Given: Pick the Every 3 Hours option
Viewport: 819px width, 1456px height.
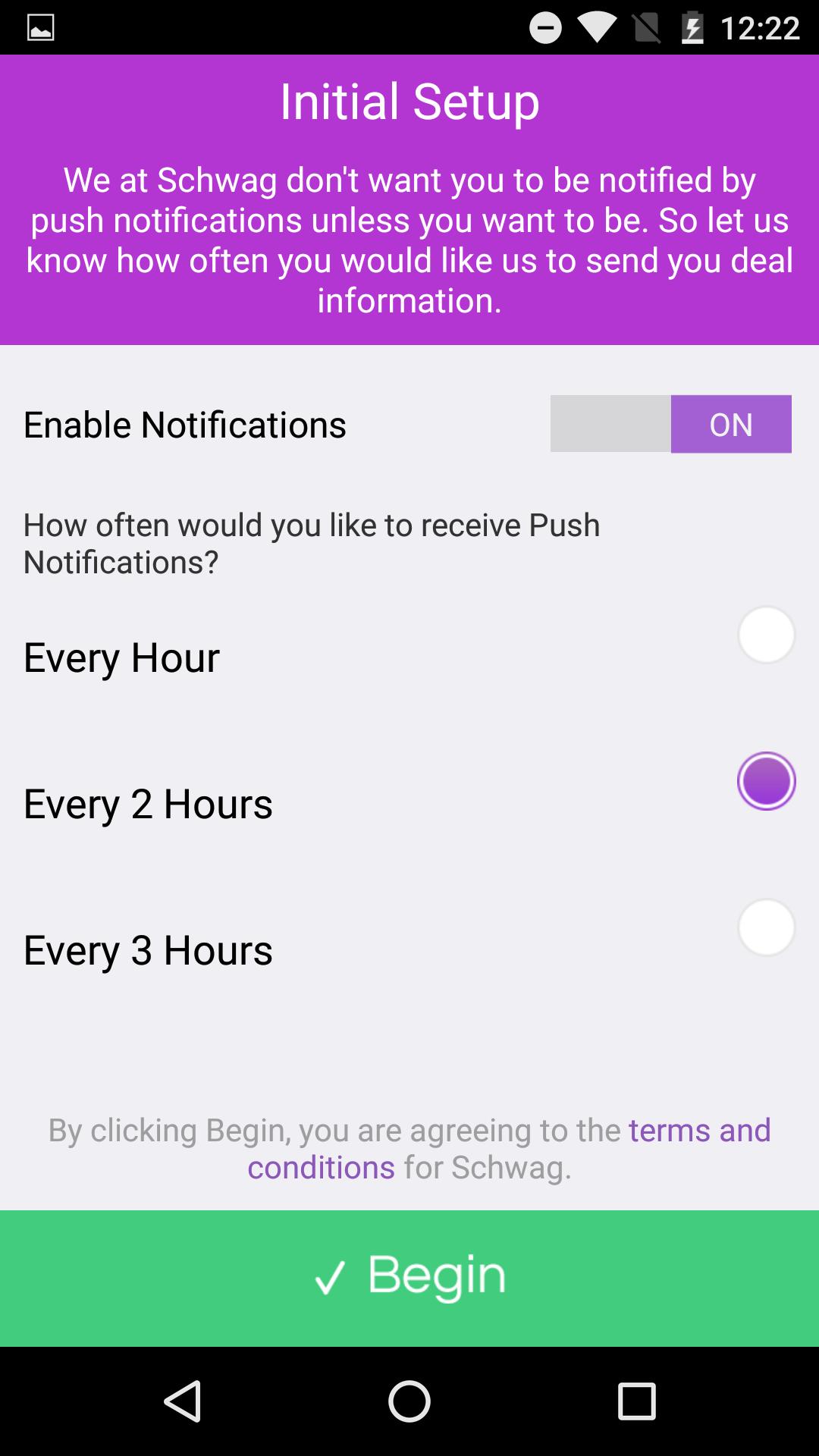Looking at the screenshot, I should click(x=766, y=927).
